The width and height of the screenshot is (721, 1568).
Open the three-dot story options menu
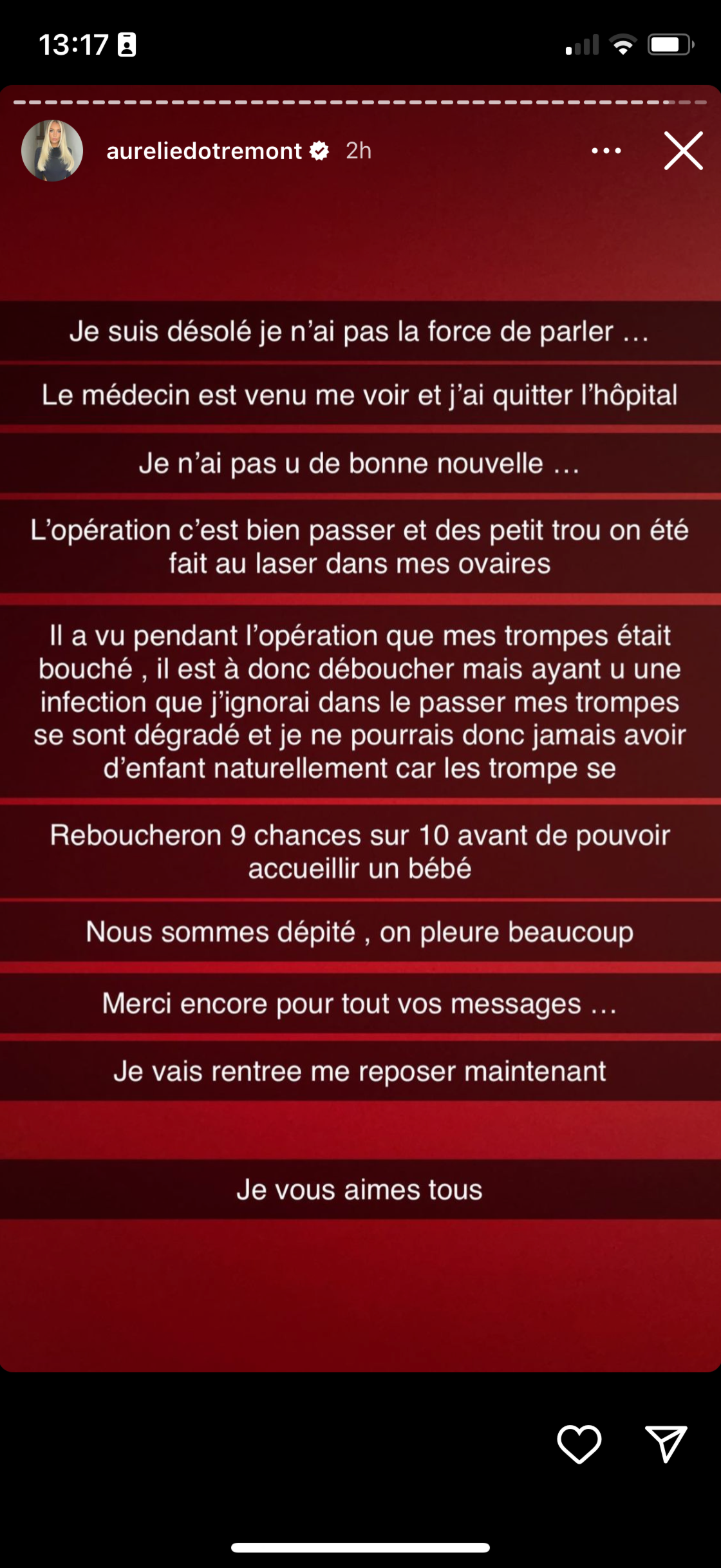click(x=606, y=151)
